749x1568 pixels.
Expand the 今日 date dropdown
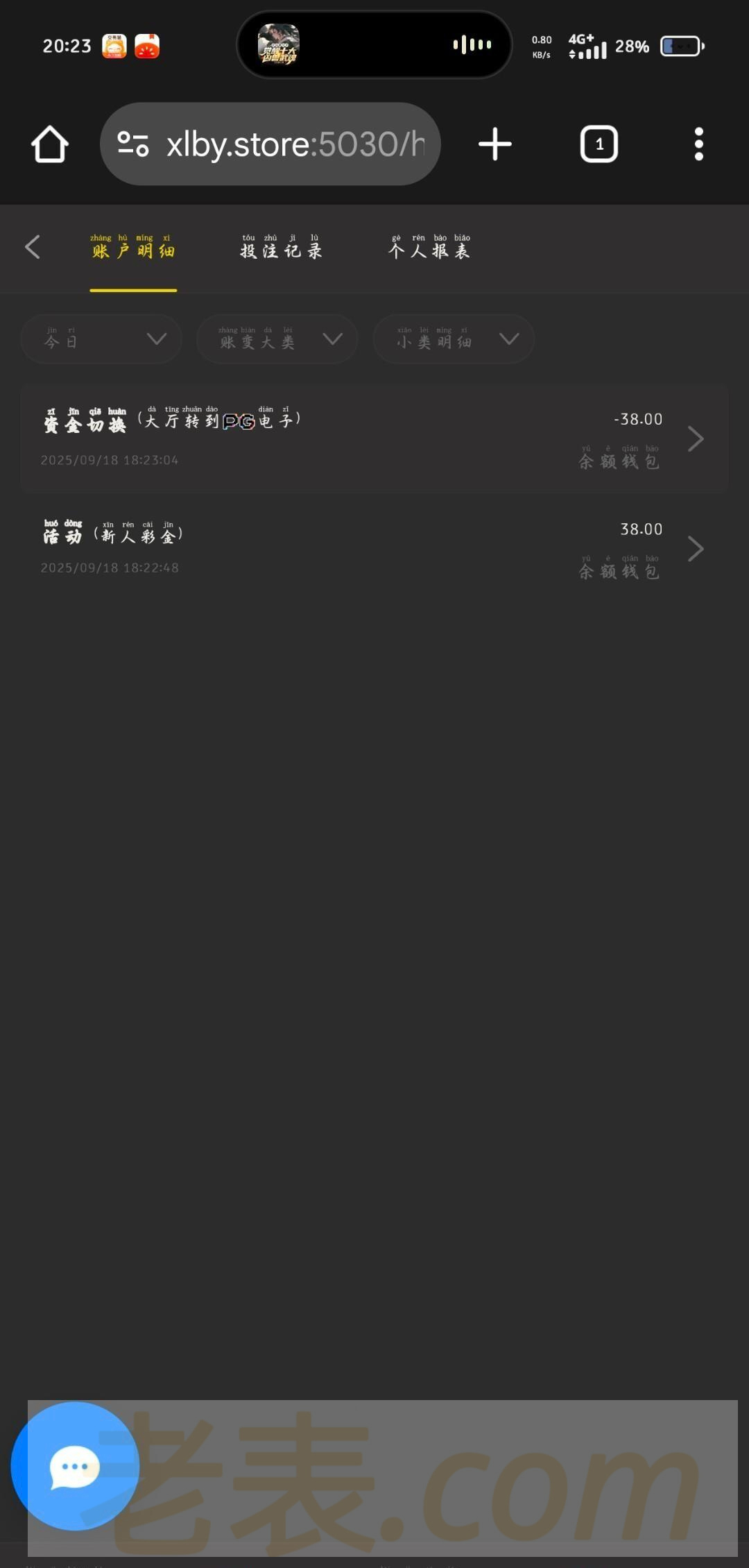102,339
